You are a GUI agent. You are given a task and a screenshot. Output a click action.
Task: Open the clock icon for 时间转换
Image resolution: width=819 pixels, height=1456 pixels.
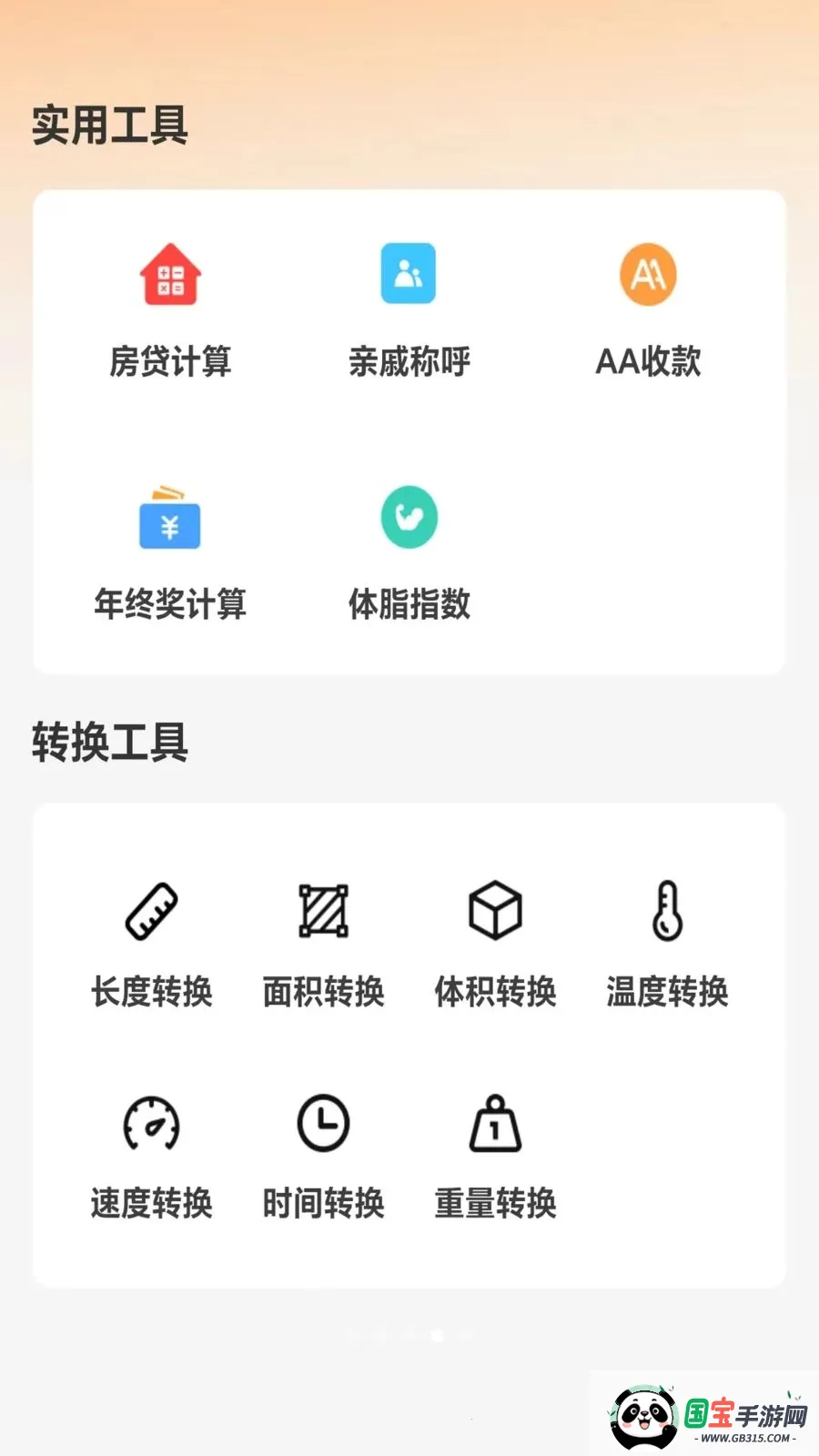[x=323, y=1124]
